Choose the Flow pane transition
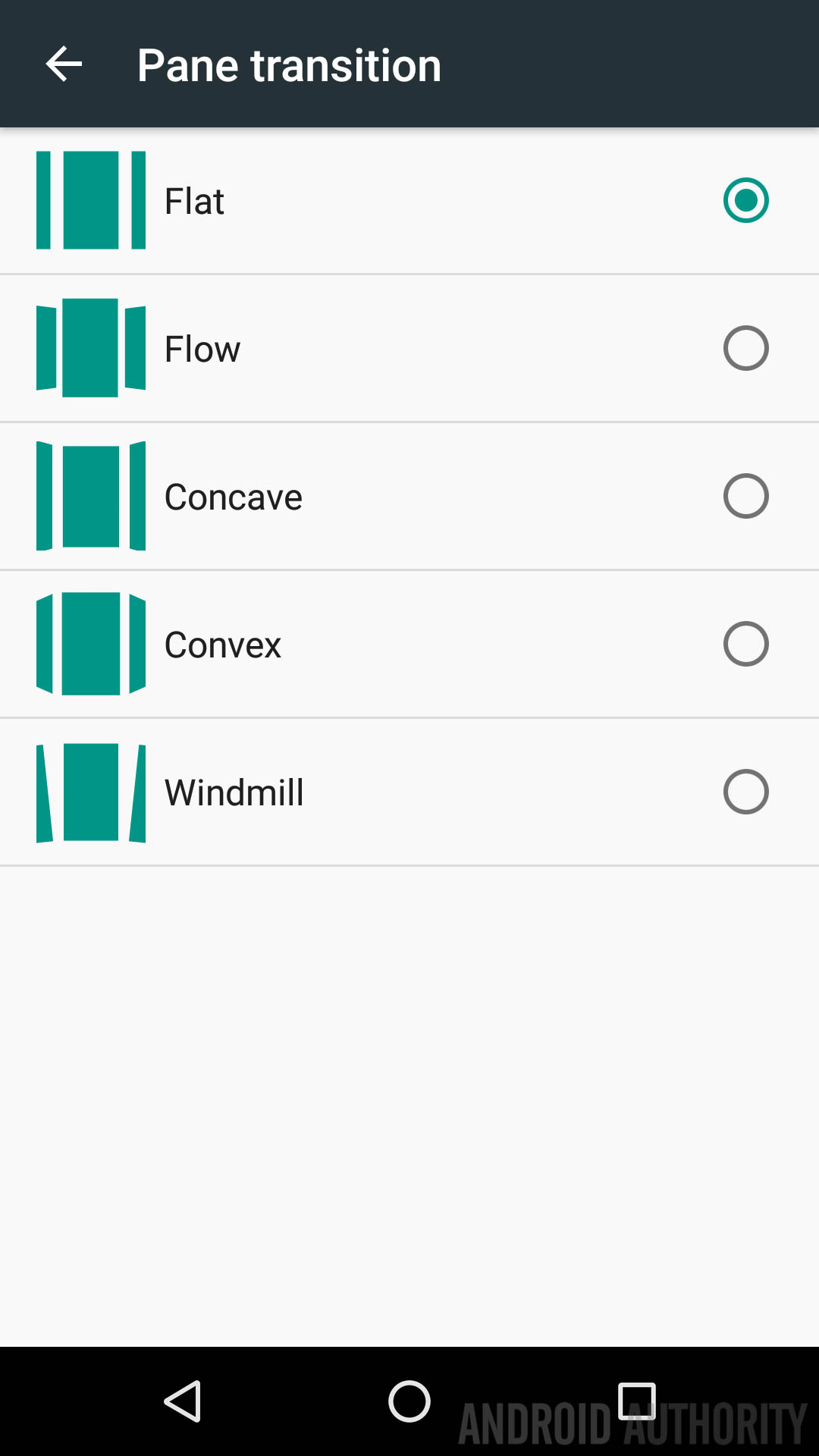Image resolution: width=819 pixels, height=1456 pixels. point(745,348)
